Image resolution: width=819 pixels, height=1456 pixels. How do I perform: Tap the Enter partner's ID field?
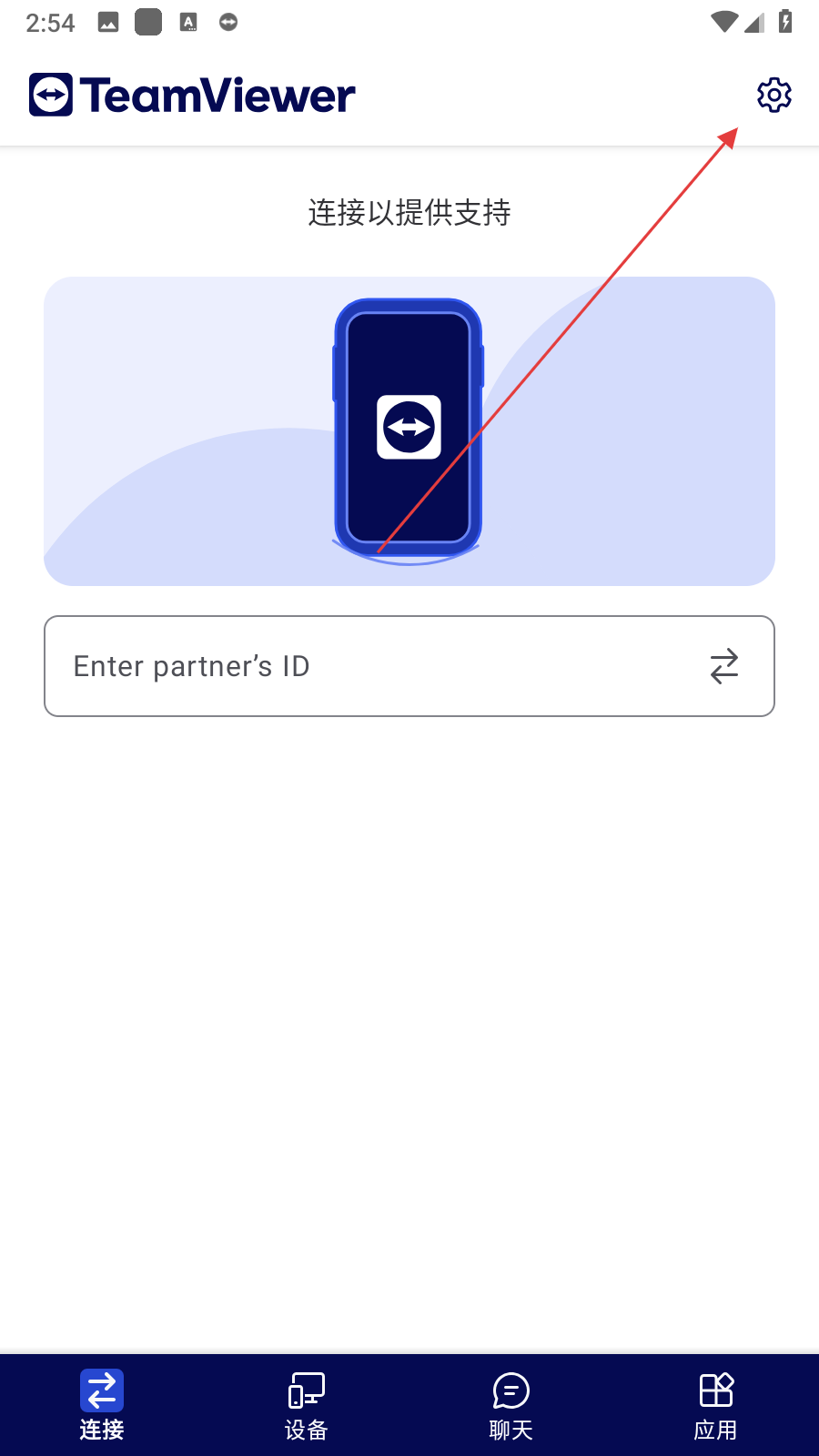(364, 666)
